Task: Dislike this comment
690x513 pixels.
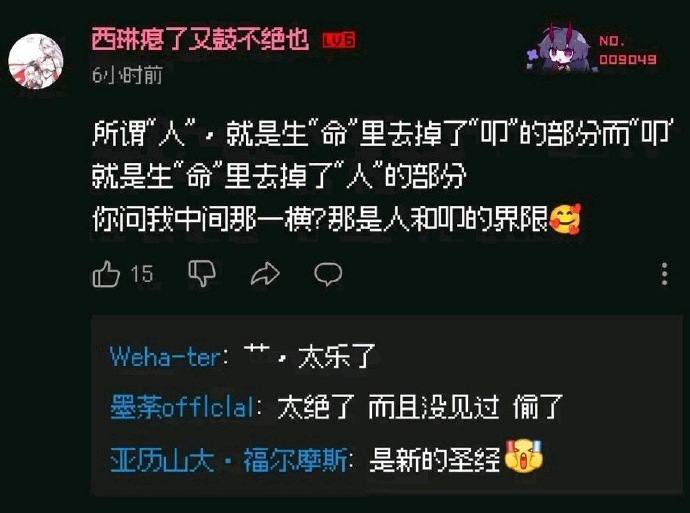Action: (202, 273)
